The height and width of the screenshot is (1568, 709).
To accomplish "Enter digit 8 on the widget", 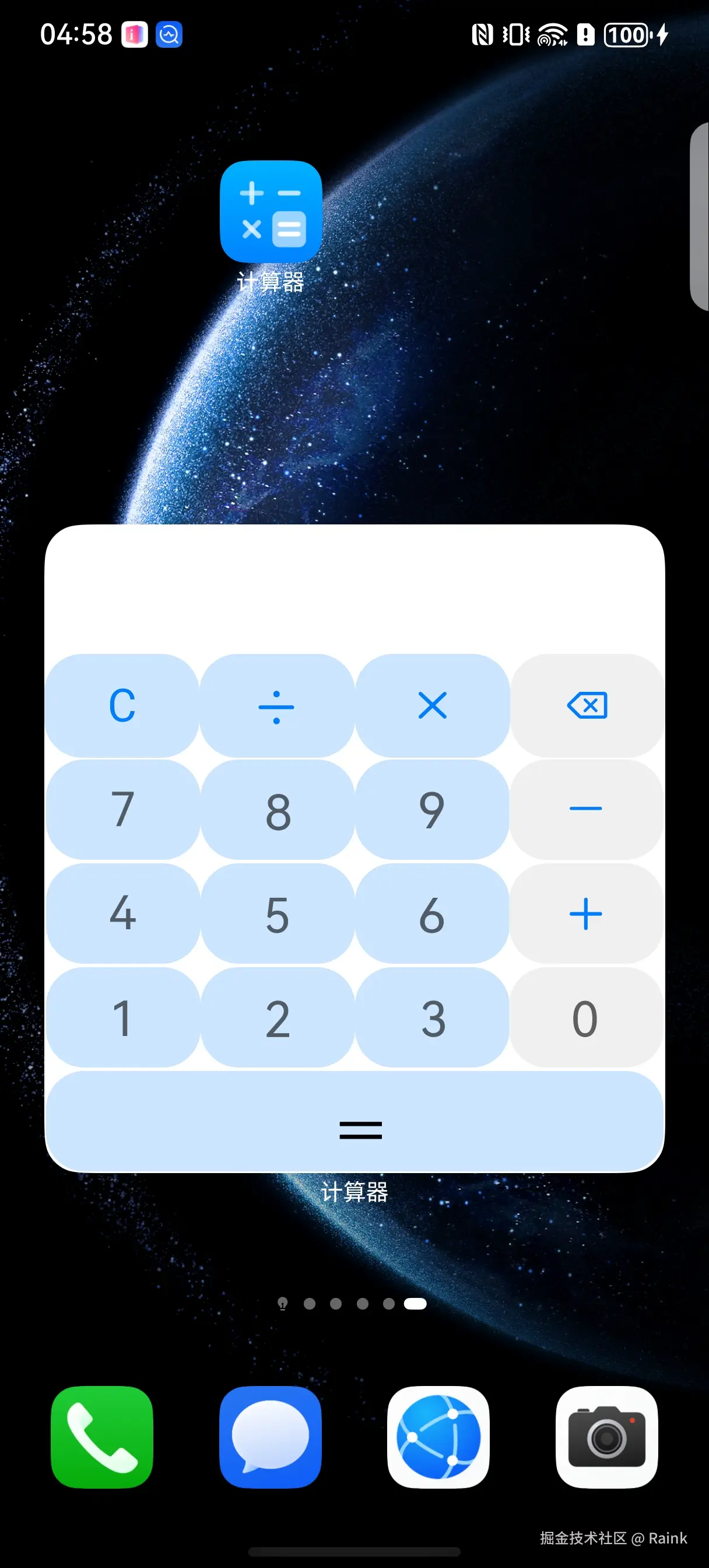I will pyautogui.click(x=278, y=810).
